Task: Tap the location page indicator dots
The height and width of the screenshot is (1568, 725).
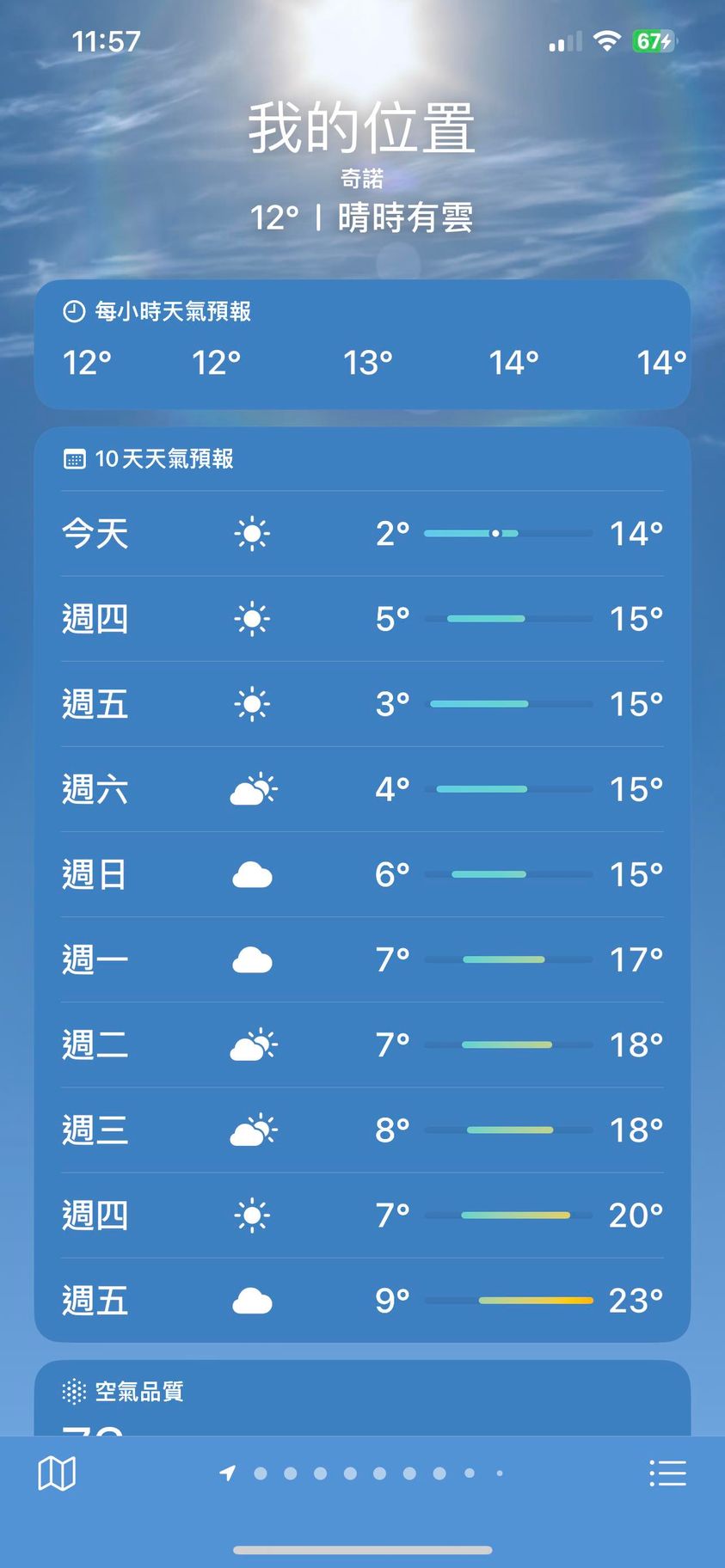Action: [364, 1473]
